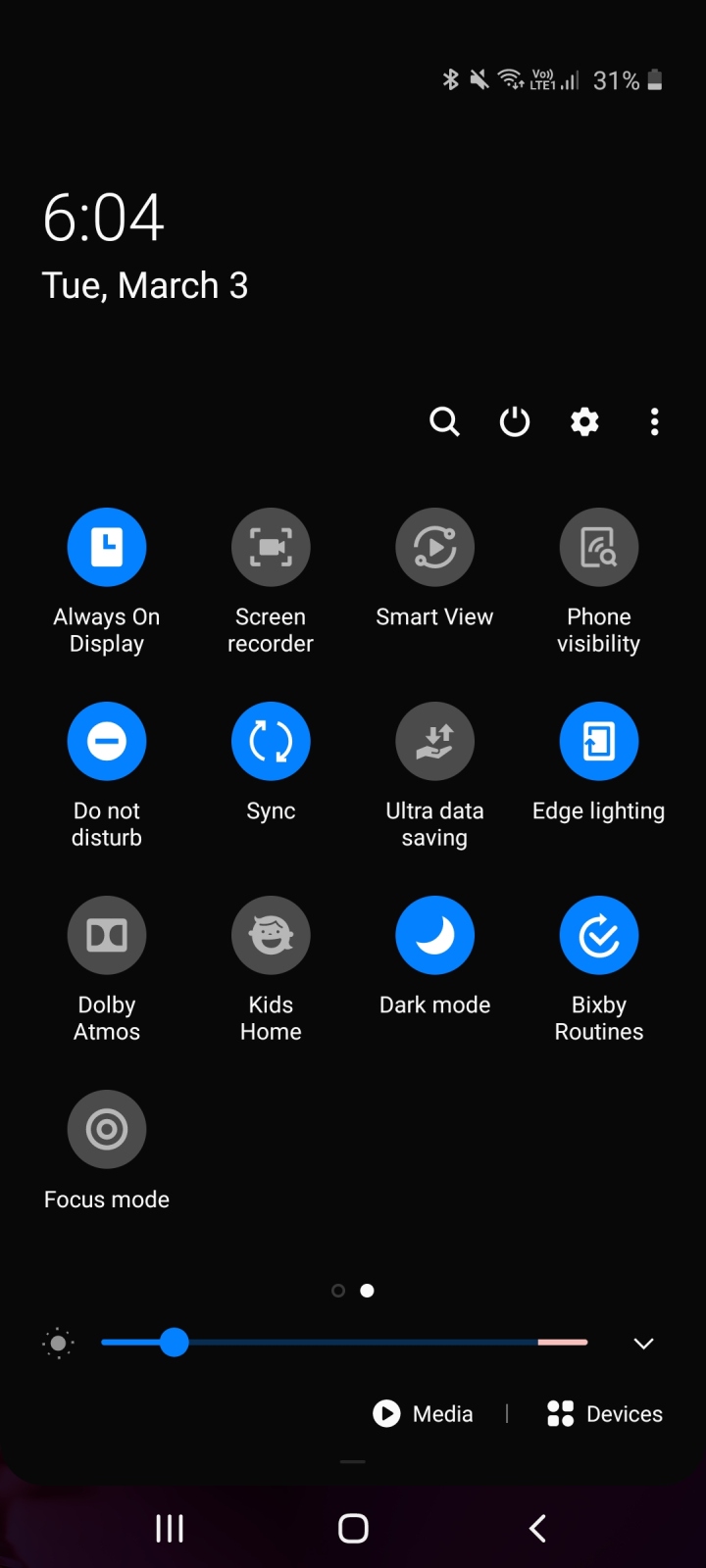
Task: Open the three-dot more options menu
Action: pos(654,421)
